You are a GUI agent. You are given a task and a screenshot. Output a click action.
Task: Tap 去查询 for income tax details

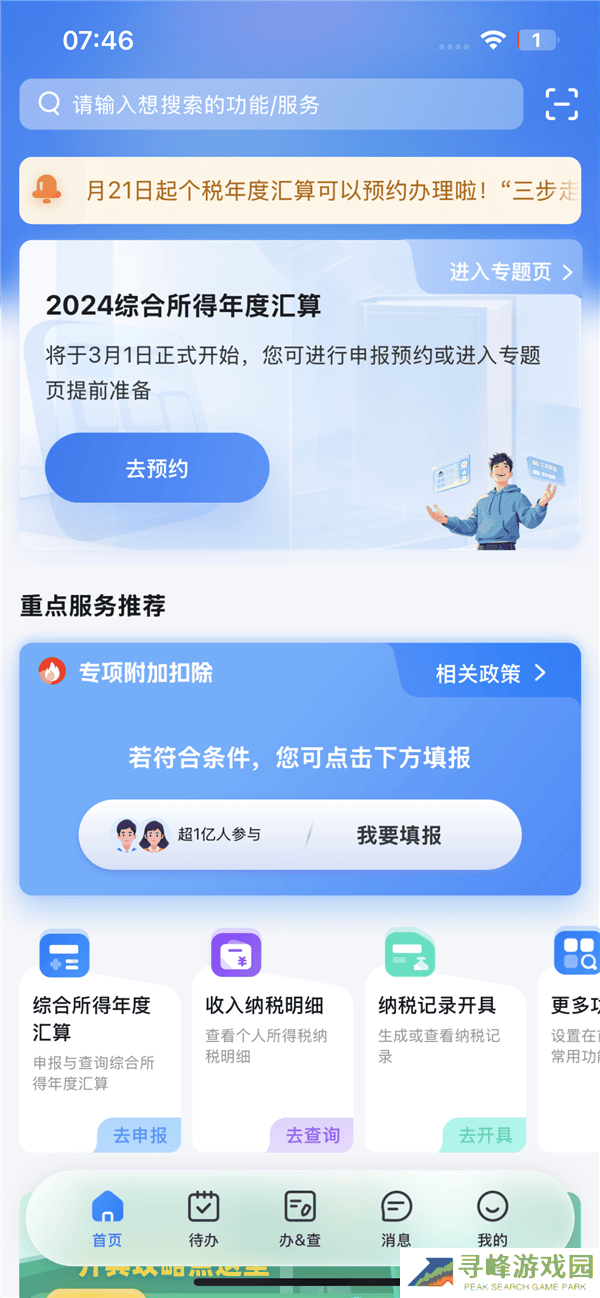(x=312, y=1135)
